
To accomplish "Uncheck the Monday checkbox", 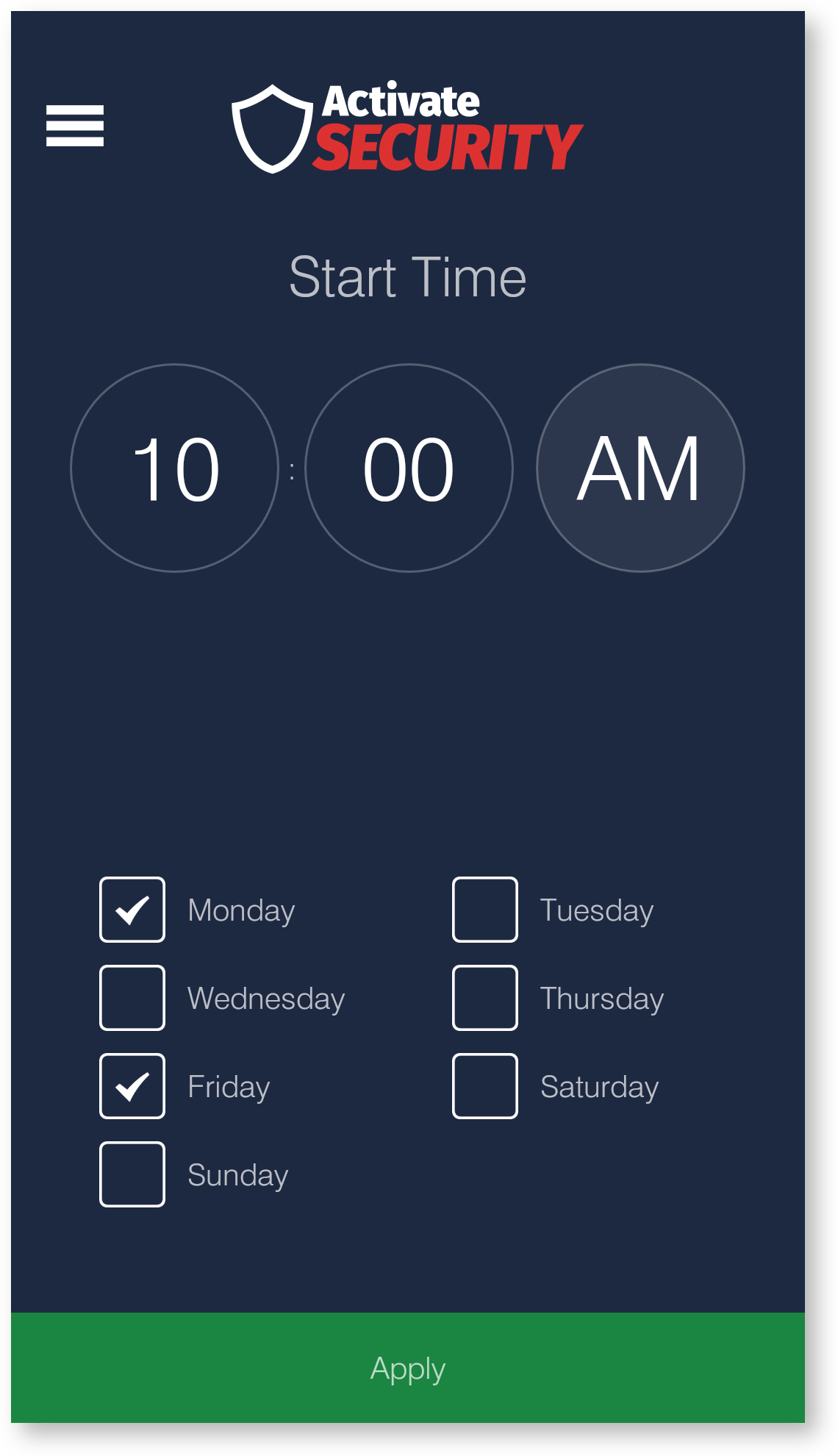I will pos(132,910).
